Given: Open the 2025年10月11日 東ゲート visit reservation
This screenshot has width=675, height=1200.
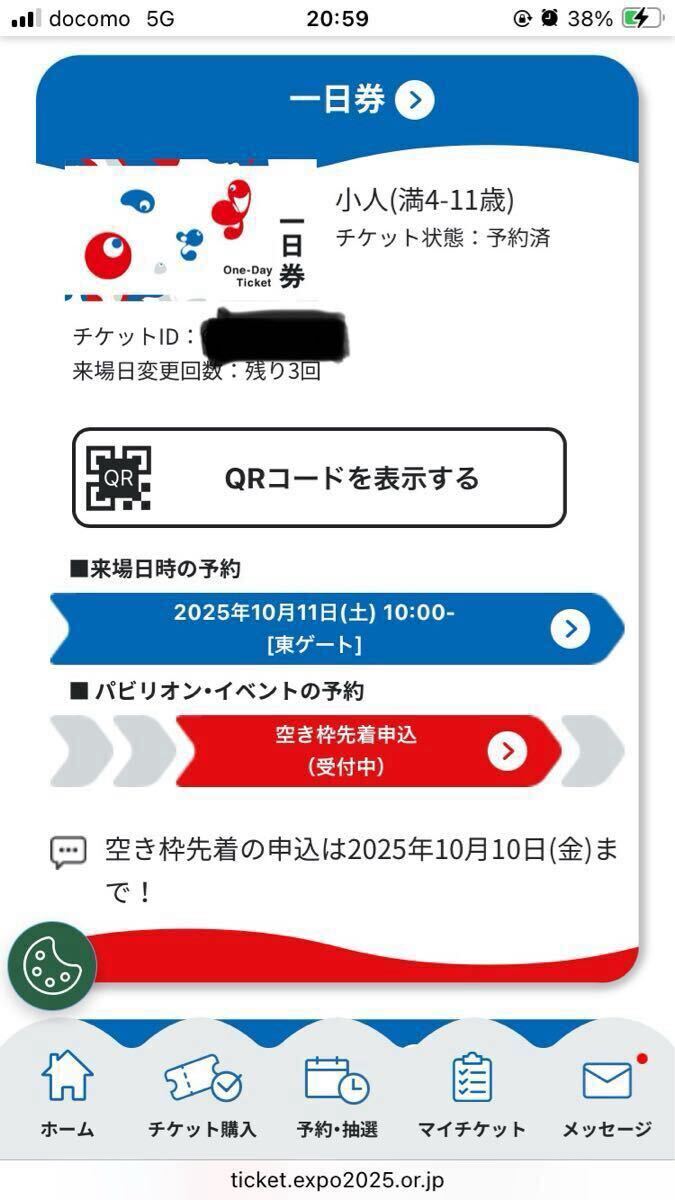Looking at the screenshot, I should (x=337, y=629).
